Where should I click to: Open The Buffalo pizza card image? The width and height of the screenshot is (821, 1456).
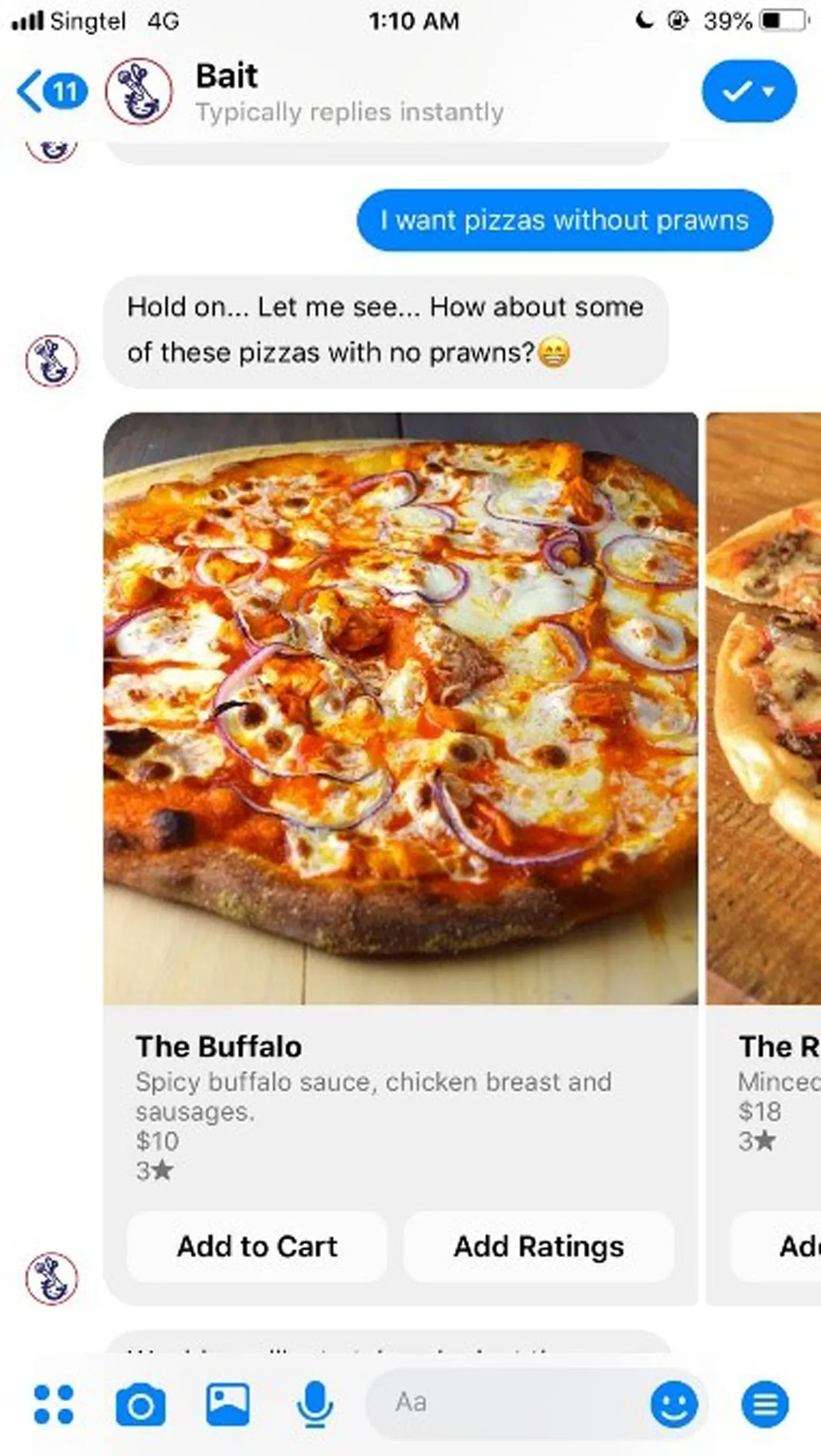[x=401, y=708]
